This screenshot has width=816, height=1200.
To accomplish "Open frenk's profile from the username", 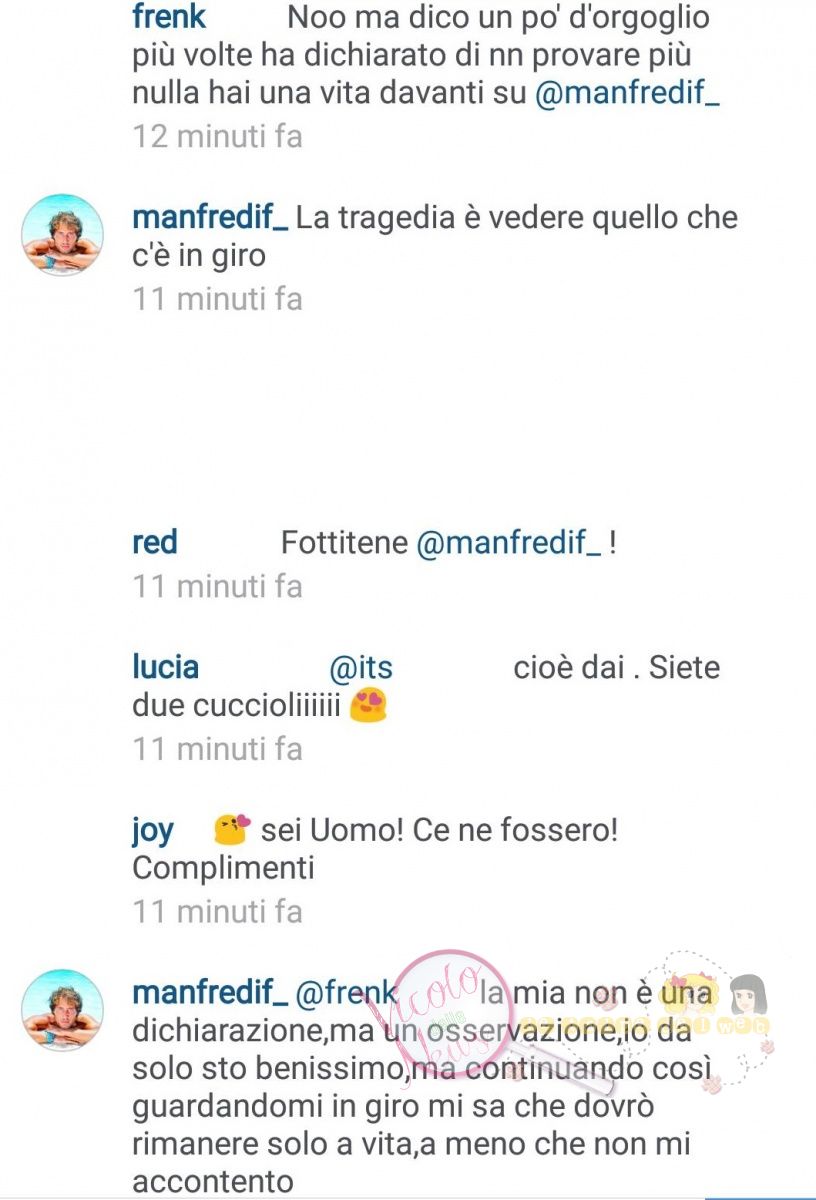I will tap(169, 17).
